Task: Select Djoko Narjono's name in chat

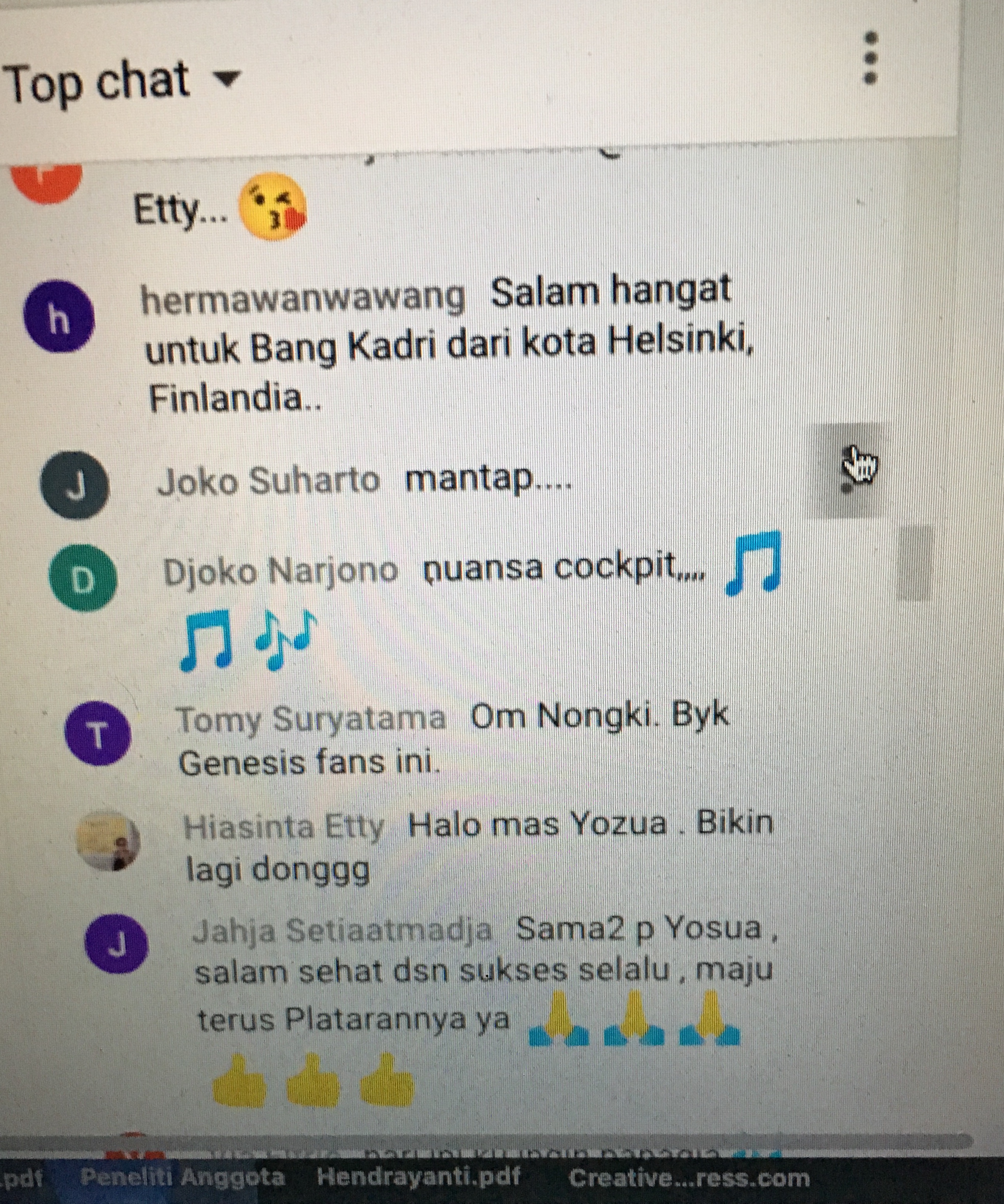Action: coord(280,571)
